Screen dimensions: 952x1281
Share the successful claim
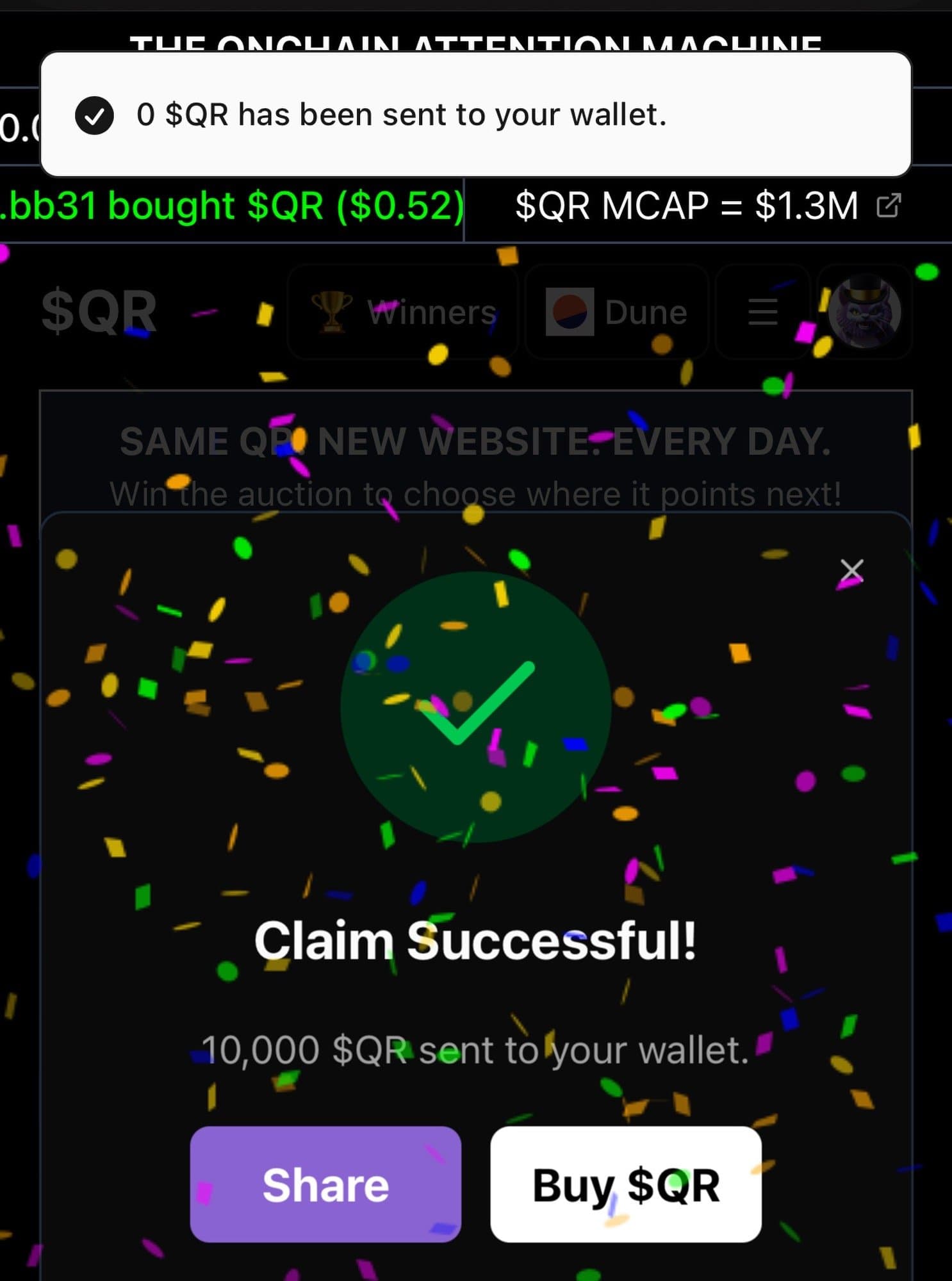pyautogui.click(x=325, y=1184)
